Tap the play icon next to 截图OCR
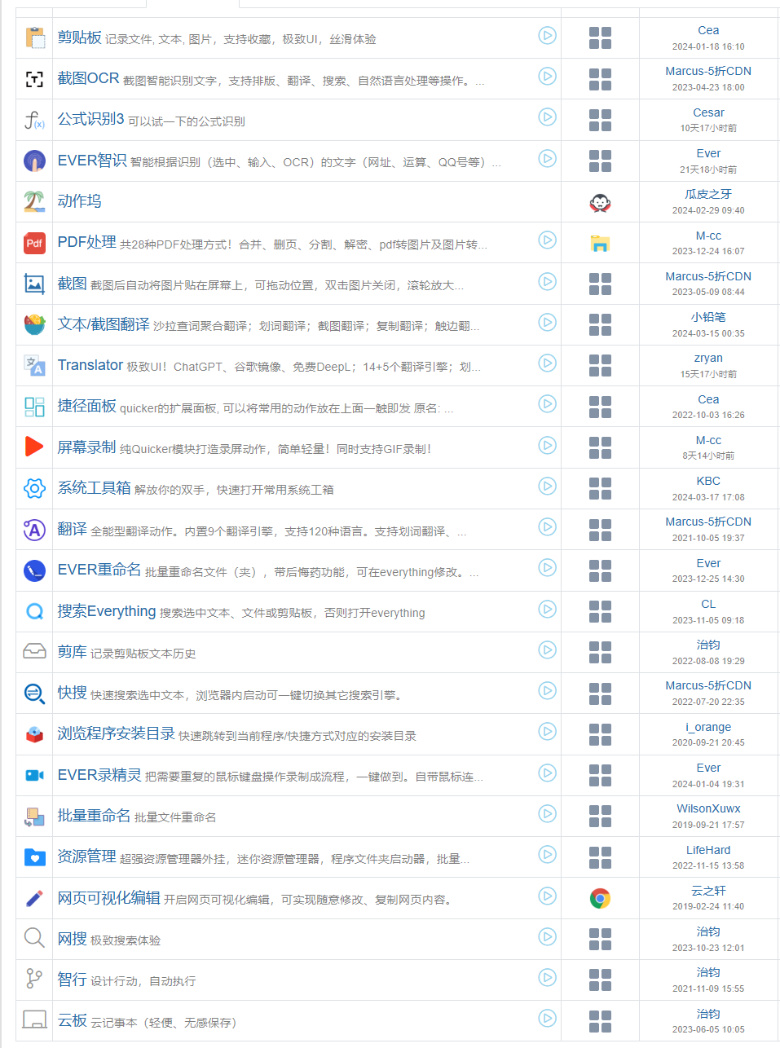 [547, 76]
